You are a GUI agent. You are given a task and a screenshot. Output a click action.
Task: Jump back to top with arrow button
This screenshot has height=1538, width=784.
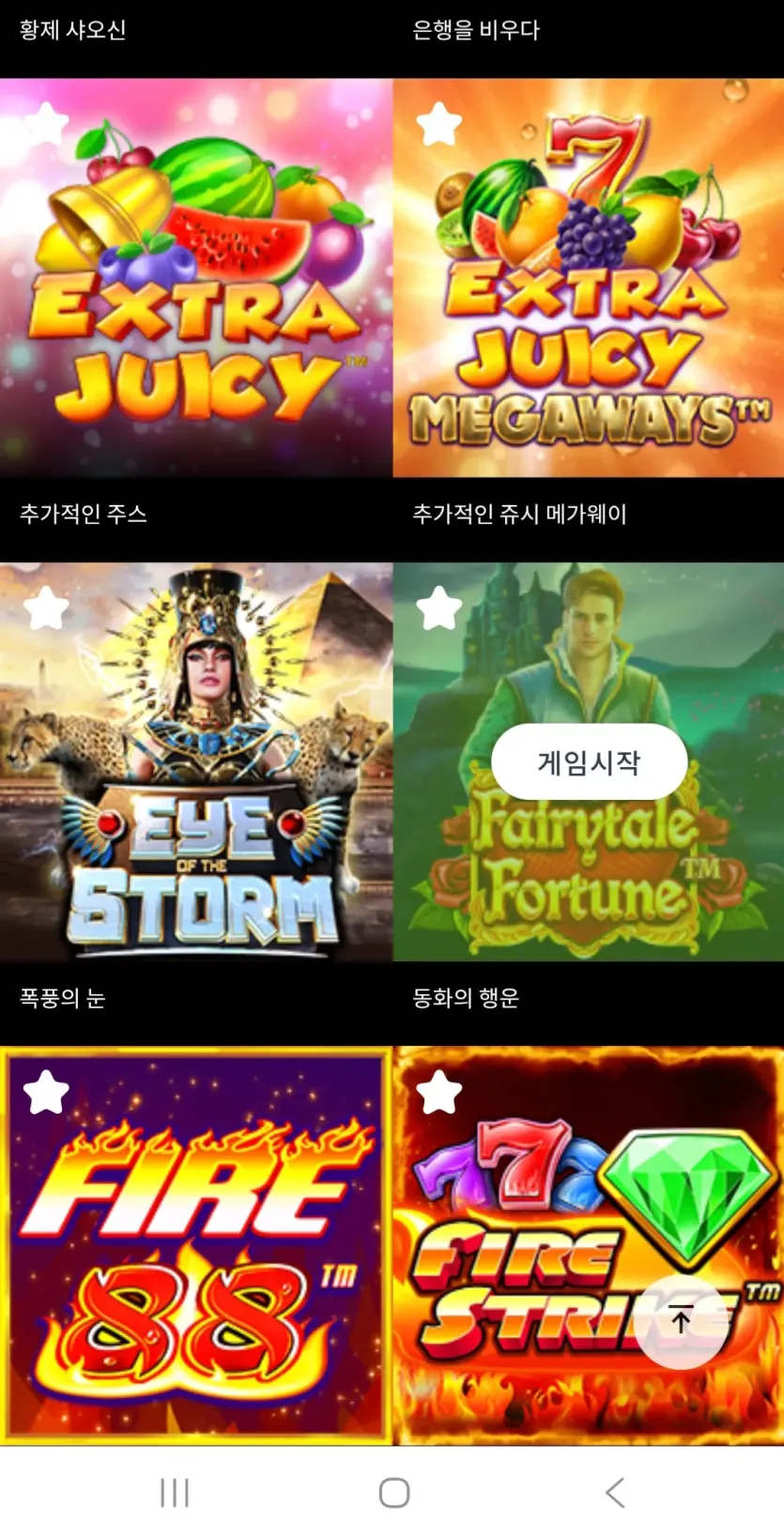(x=681, y=1320)
